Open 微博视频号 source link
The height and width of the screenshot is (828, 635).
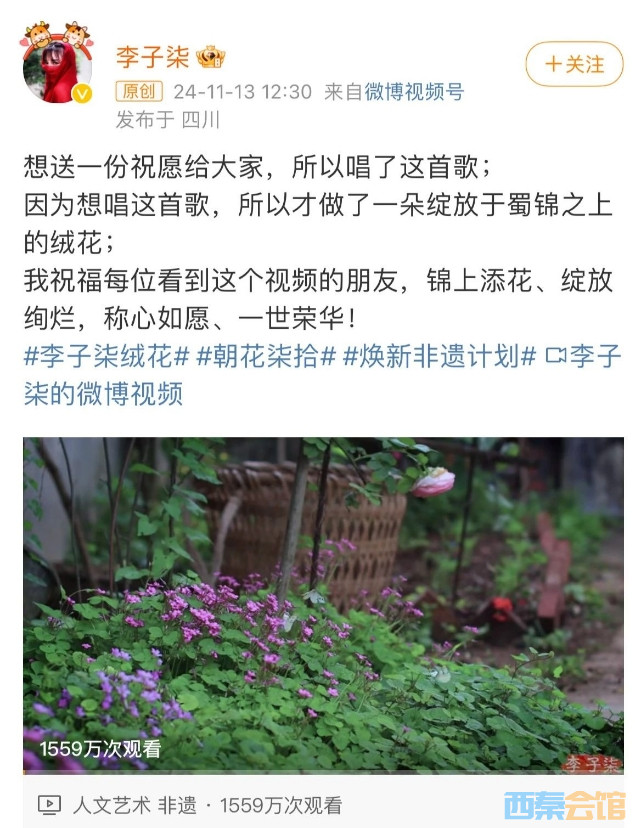point(414,92)
